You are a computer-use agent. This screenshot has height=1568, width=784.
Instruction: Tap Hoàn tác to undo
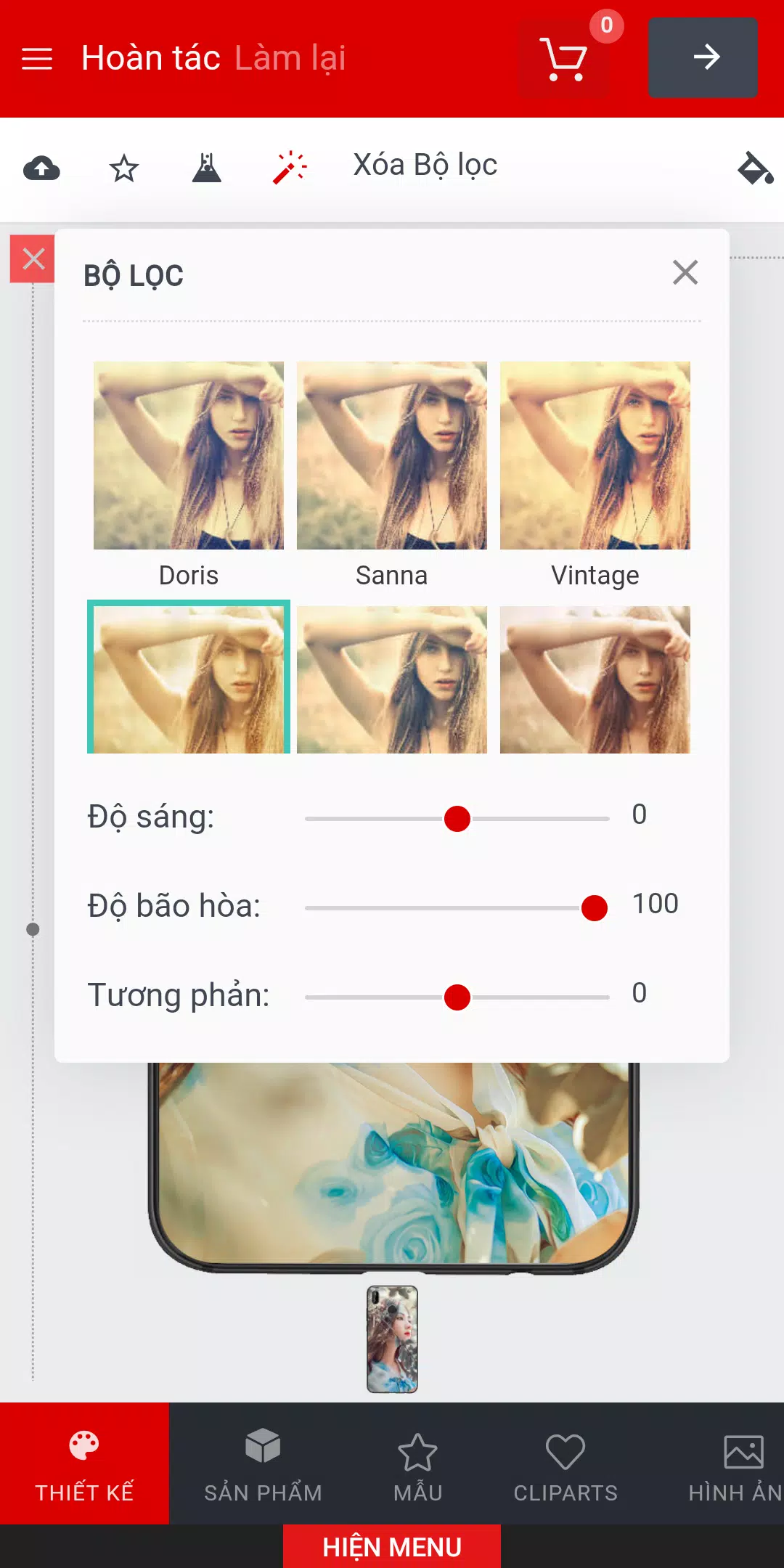[150, 58]
